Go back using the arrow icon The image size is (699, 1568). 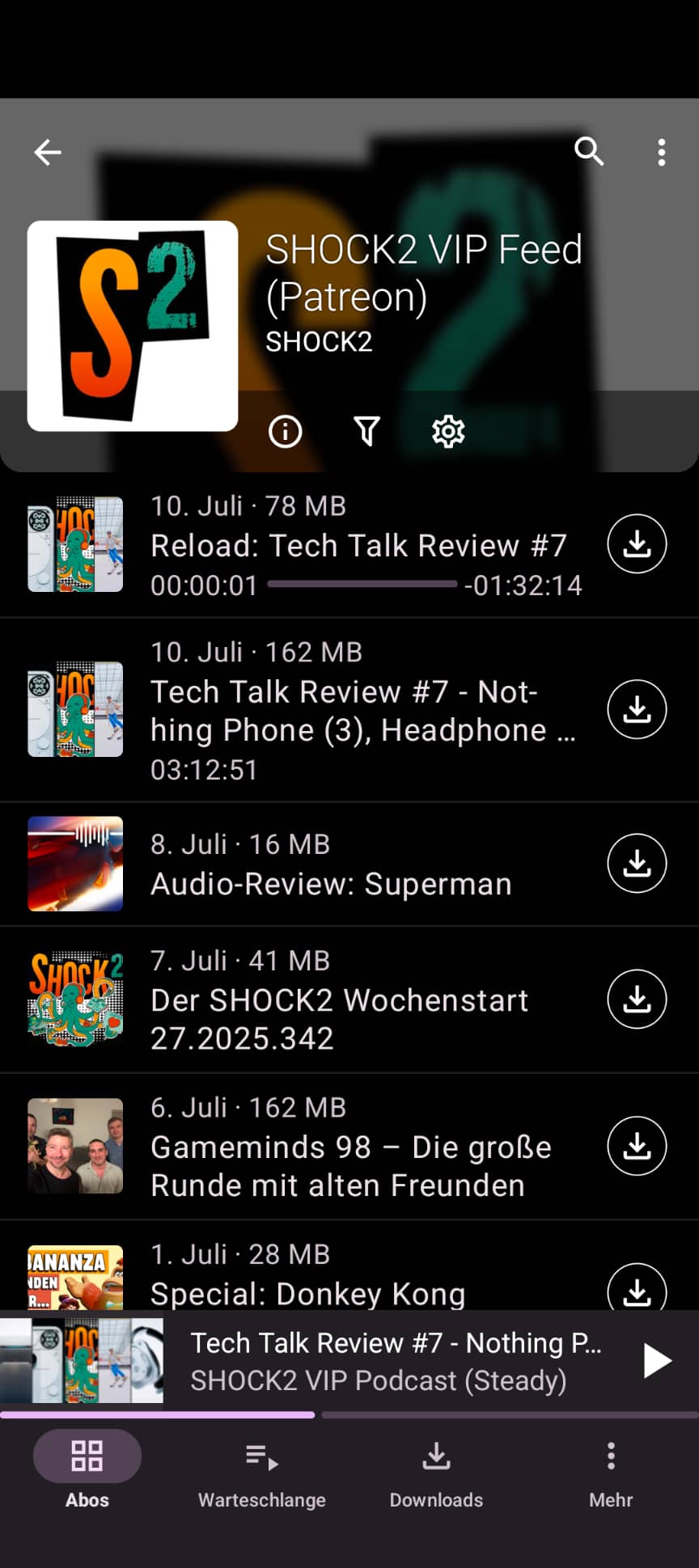pos(48,152)
